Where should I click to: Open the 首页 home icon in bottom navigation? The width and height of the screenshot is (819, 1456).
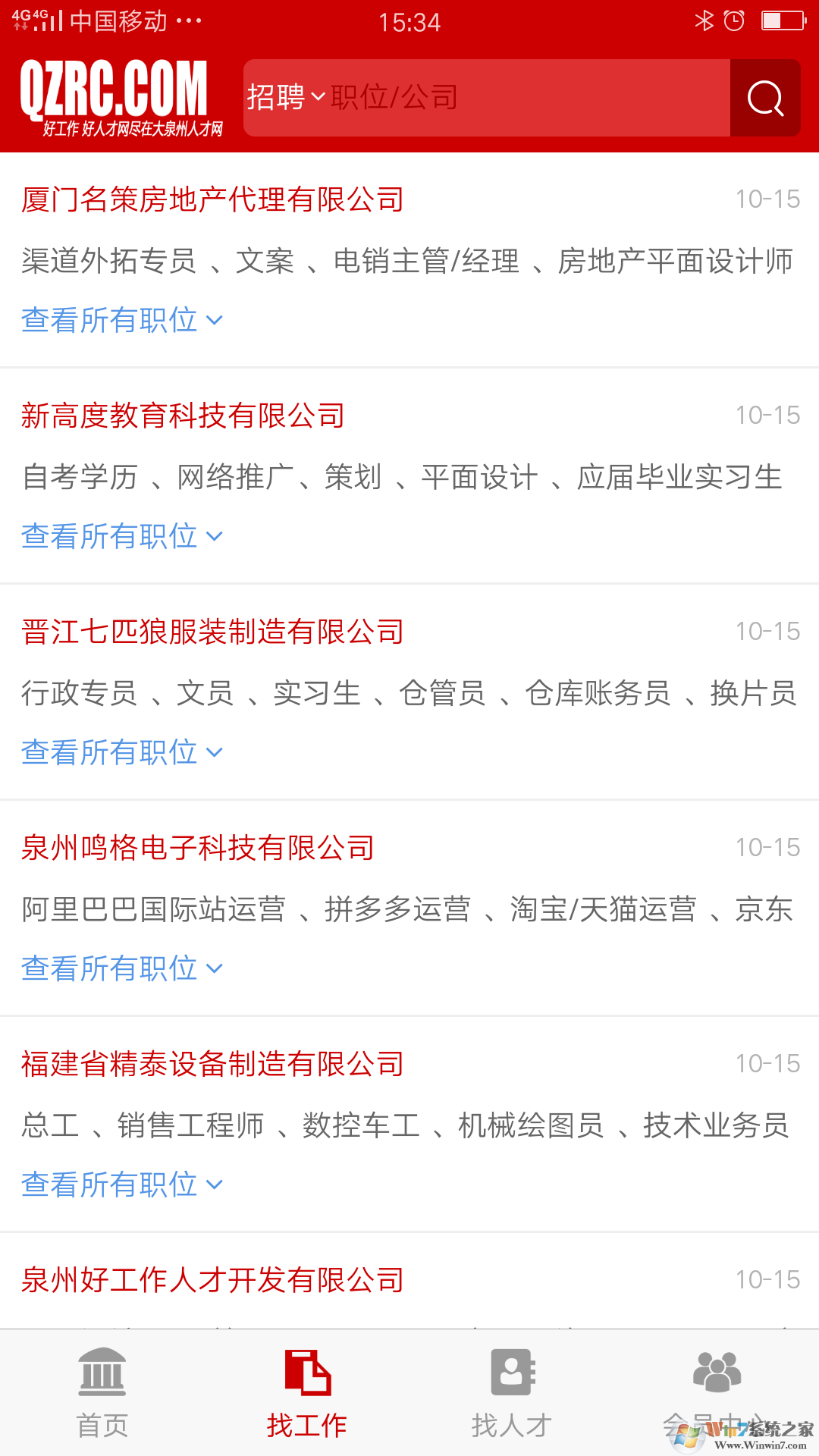point(102,1373)
